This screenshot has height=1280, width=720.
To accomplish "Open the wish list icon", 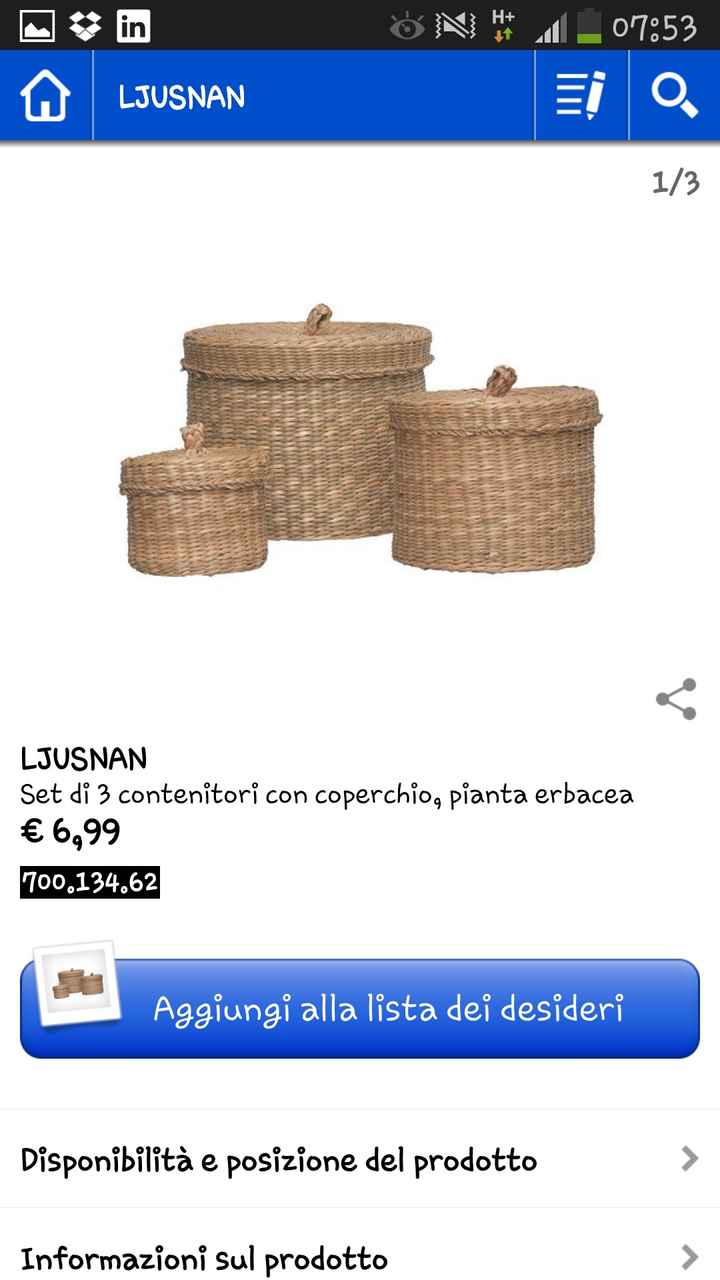I will pos(581,96).
